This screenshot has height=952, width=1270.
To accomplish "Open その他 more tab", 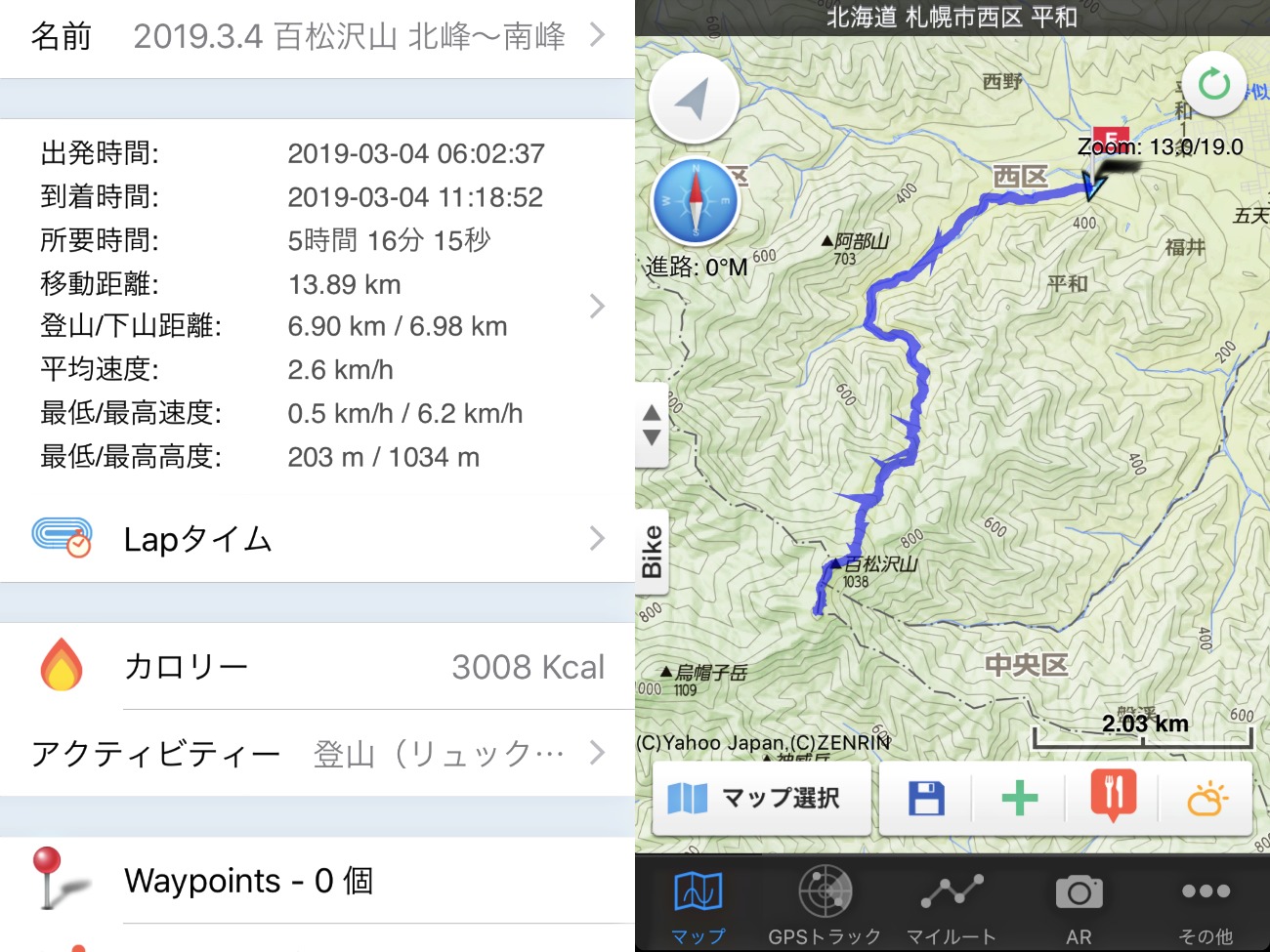I will pyautogui.click(x=1206, y=904).
